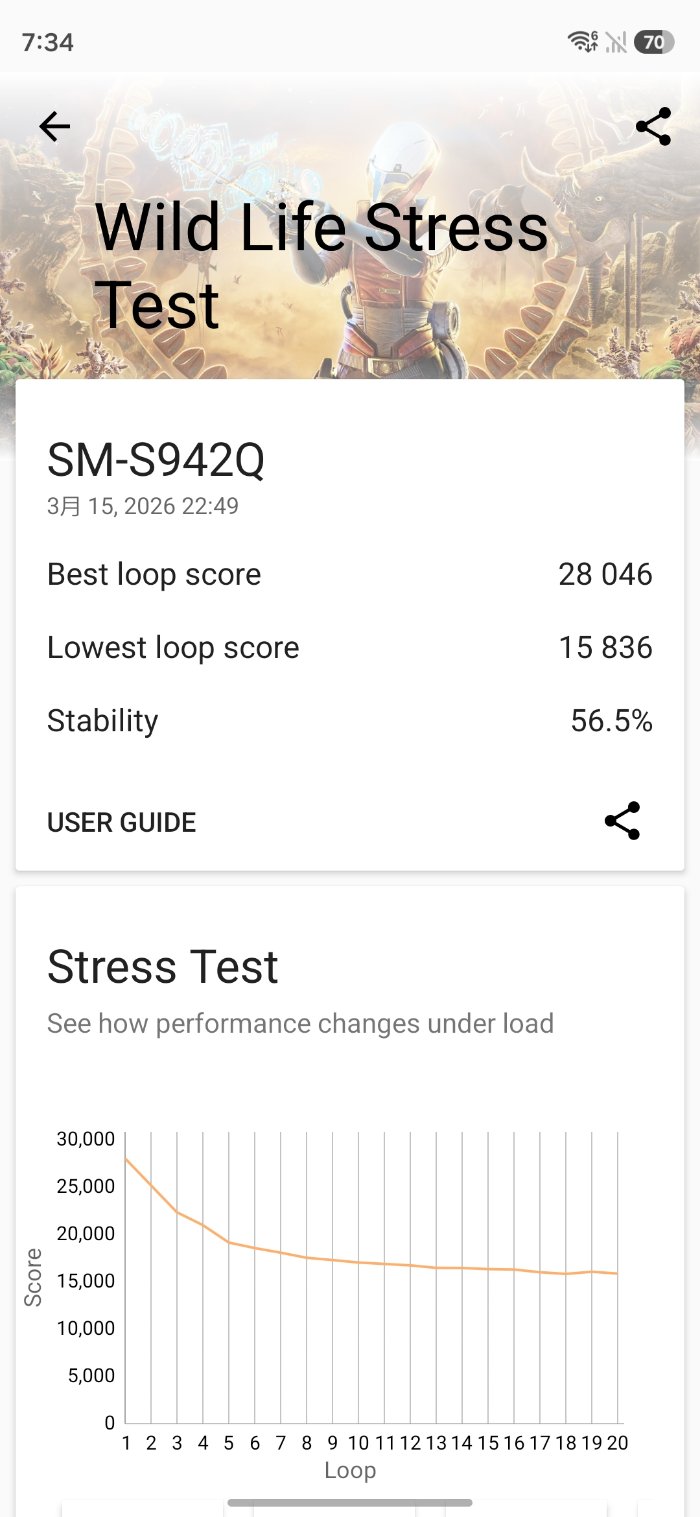Share via the top-right header icon

(x=653, y=127)
